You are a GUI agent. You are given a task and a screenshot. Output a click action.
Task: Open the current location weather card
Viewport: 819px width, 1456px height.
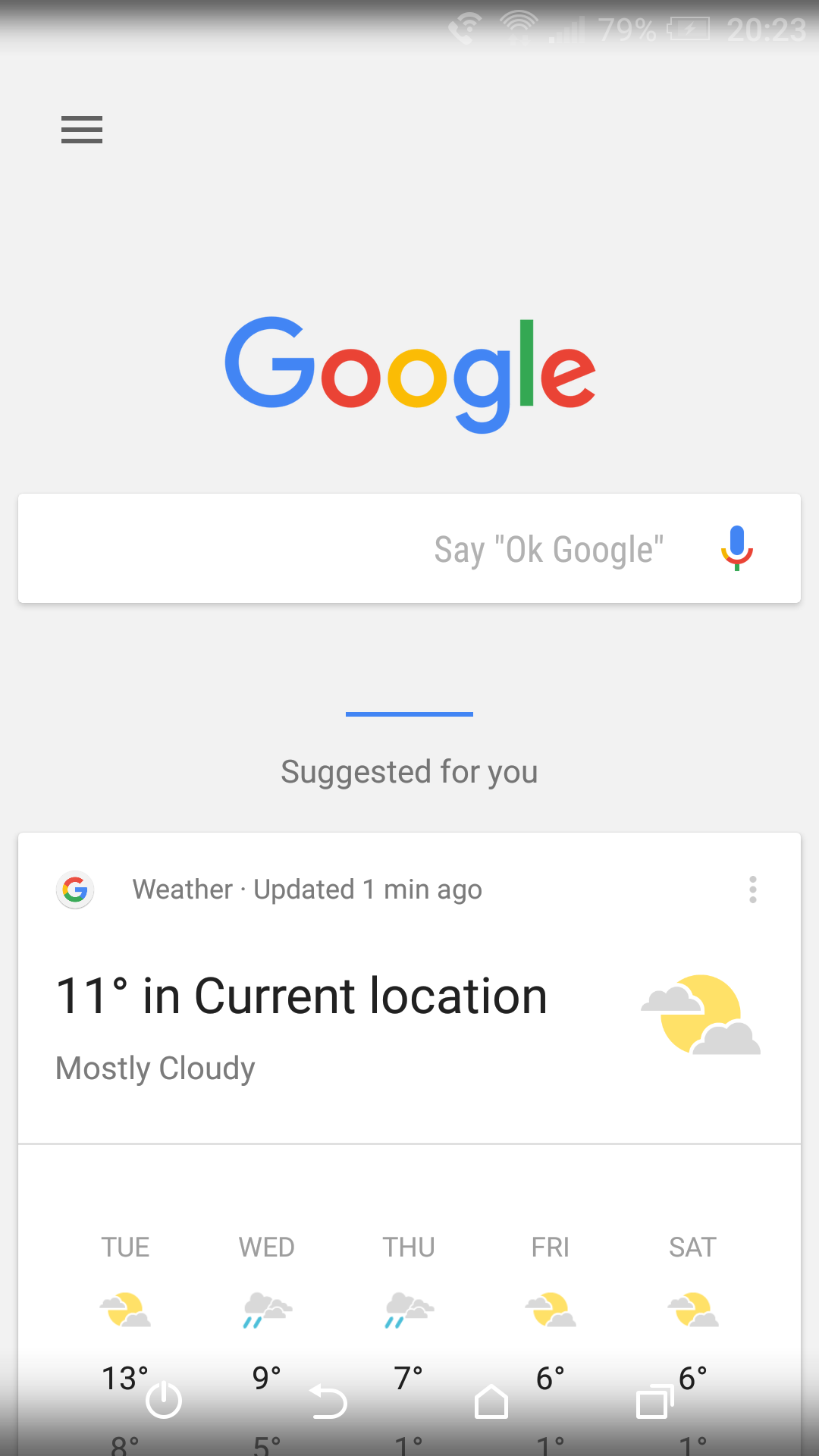(409, 988)
